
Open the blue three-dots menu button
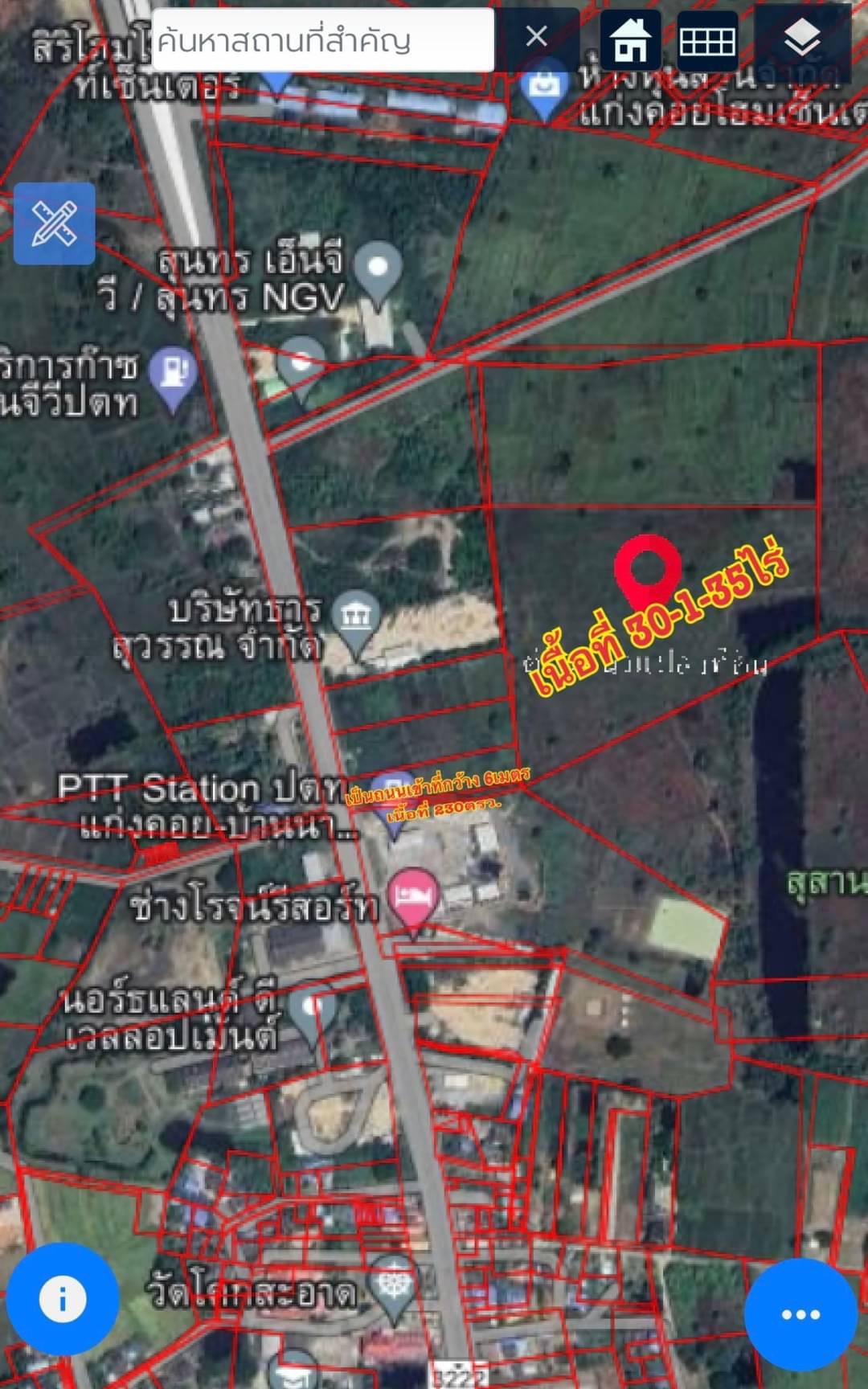coord(800,1314)
